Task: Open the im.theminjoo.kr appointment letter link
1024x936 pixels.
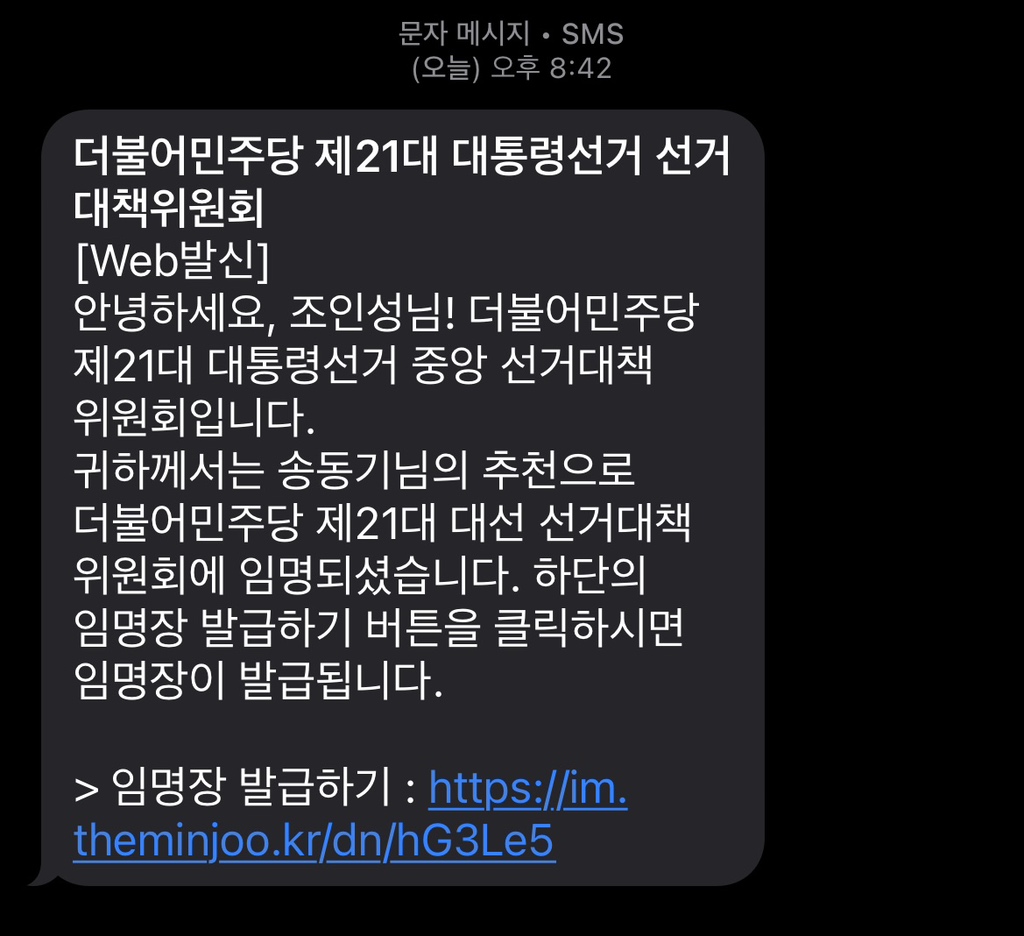Action: [x=314, y=841]
